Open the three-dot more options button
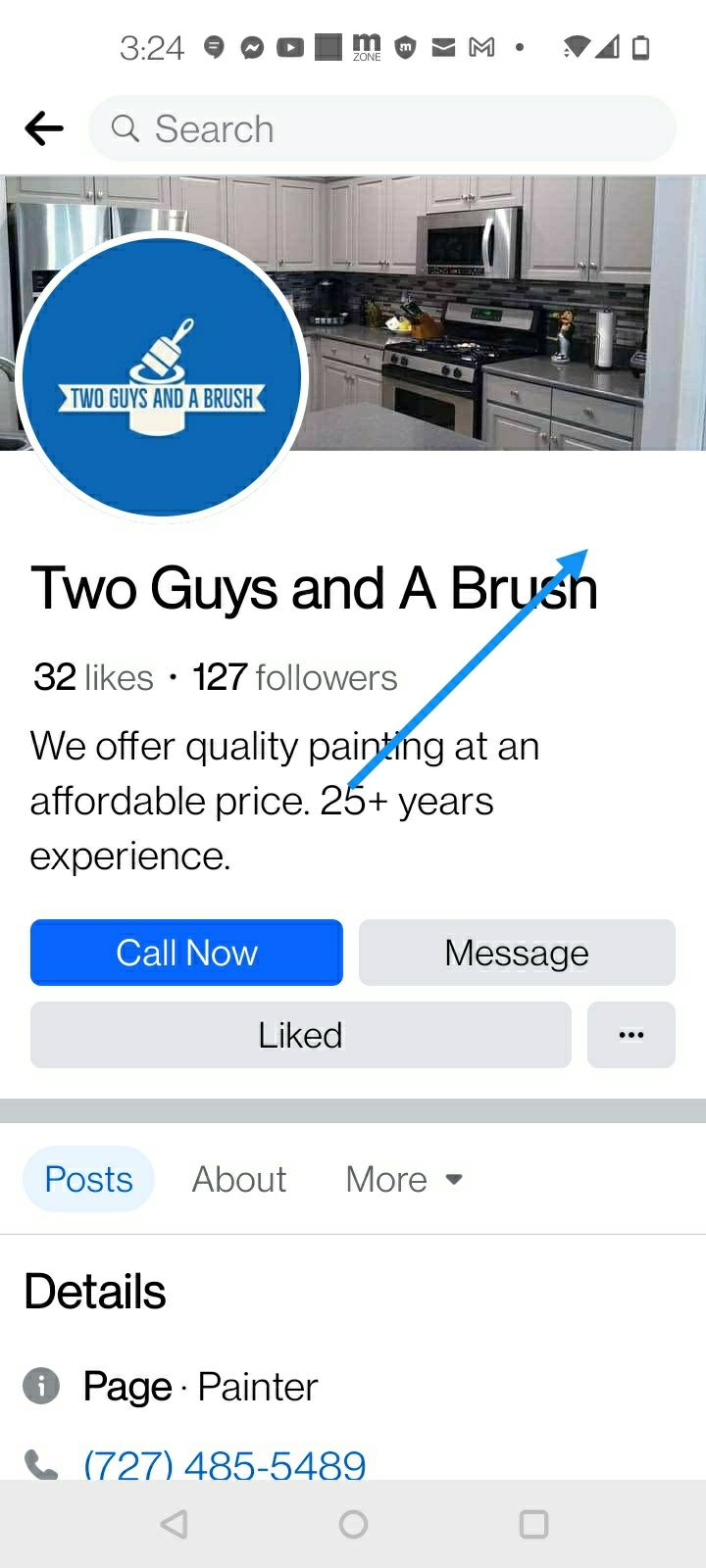The width and height of the screenshot is (706, 1568). (x=631, y=1035)
